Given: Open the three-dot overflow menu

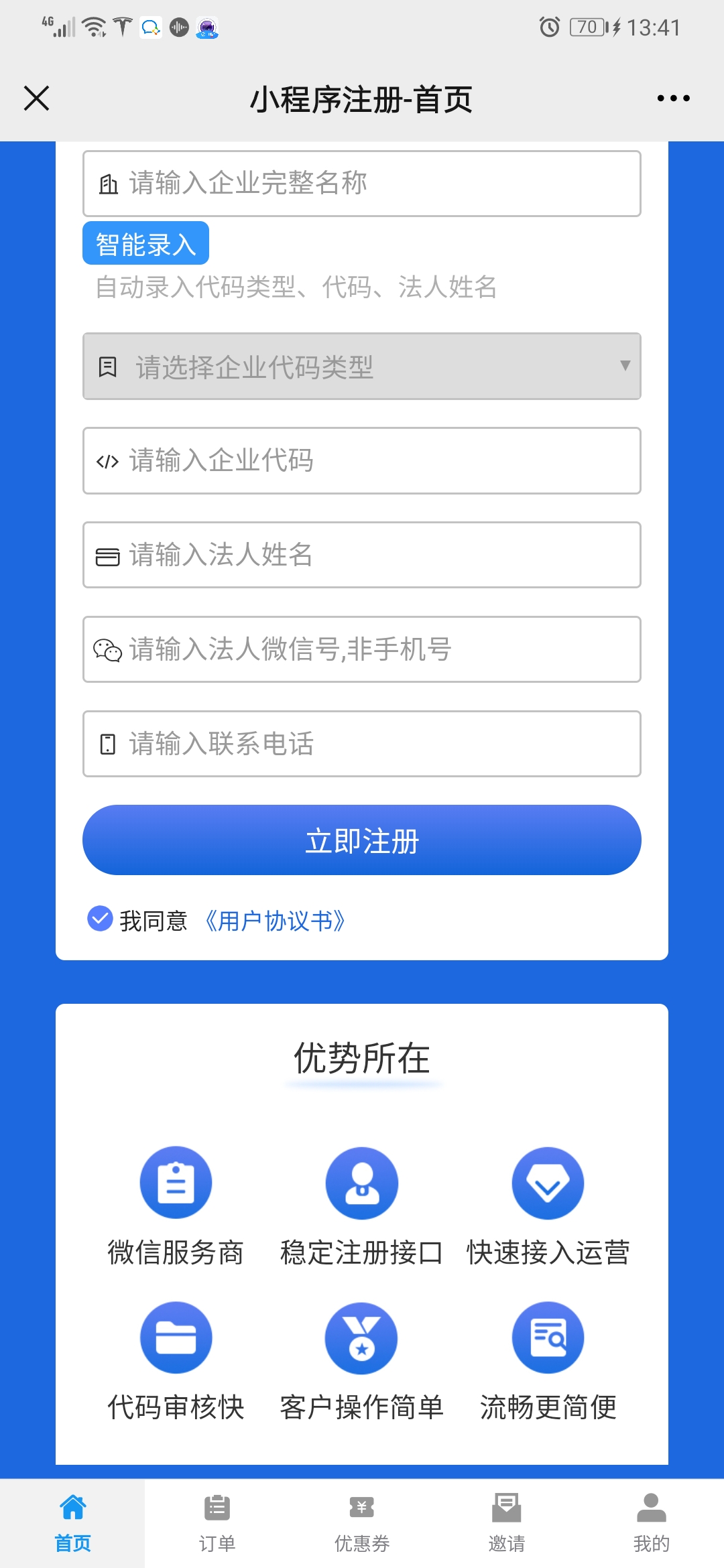Looking at the screenshot, I should [673, 99].
